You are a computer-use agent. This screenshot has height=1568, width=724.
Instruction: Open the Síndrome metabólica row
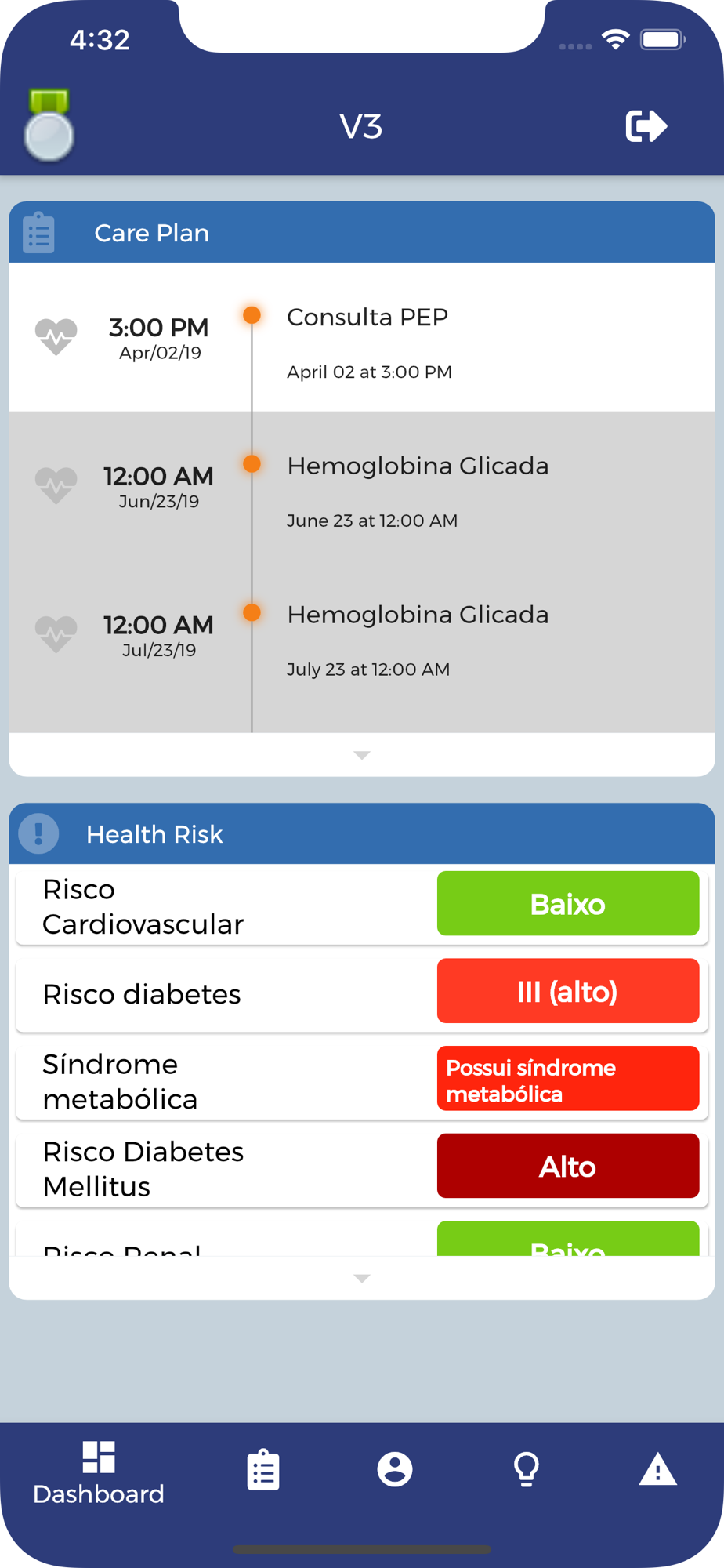point(362,1080)
